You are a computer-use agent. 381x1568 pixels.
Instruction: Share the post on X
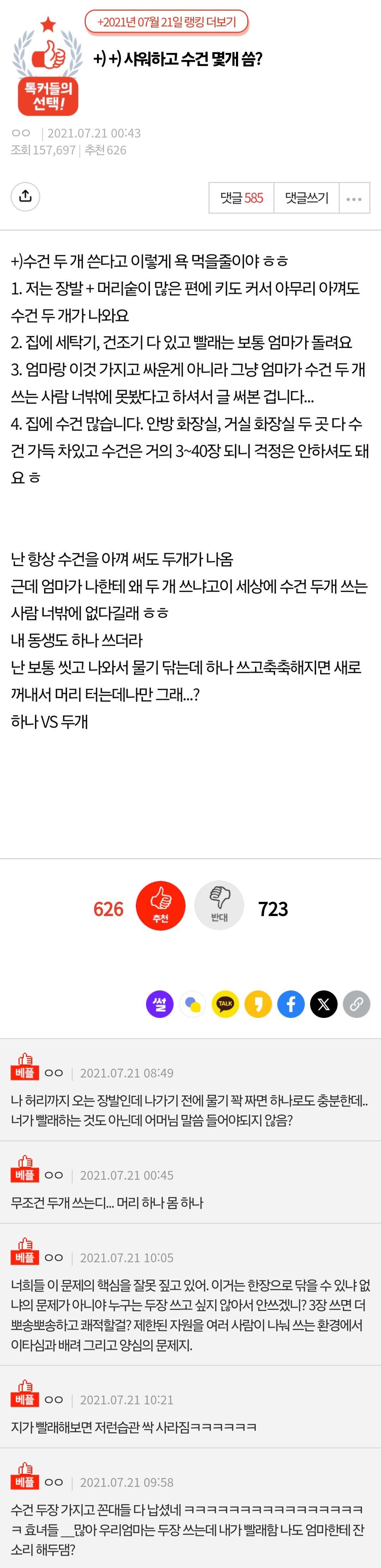click(x=324, y=1004)
